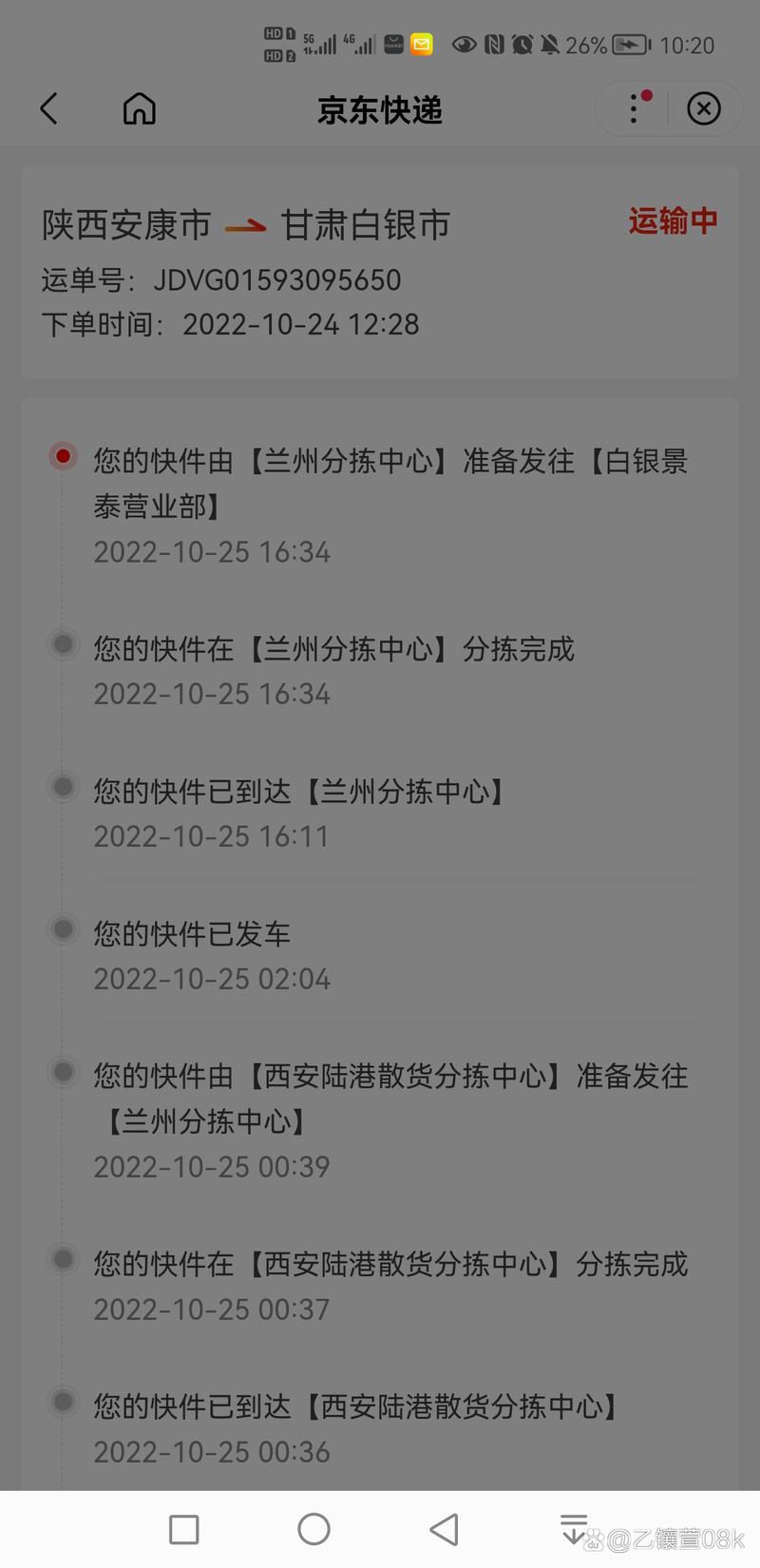This screenshot has height=1568, width=760.
Task: Tap the pull-down arrow in the navigation bar
Action: point(574,1525)
